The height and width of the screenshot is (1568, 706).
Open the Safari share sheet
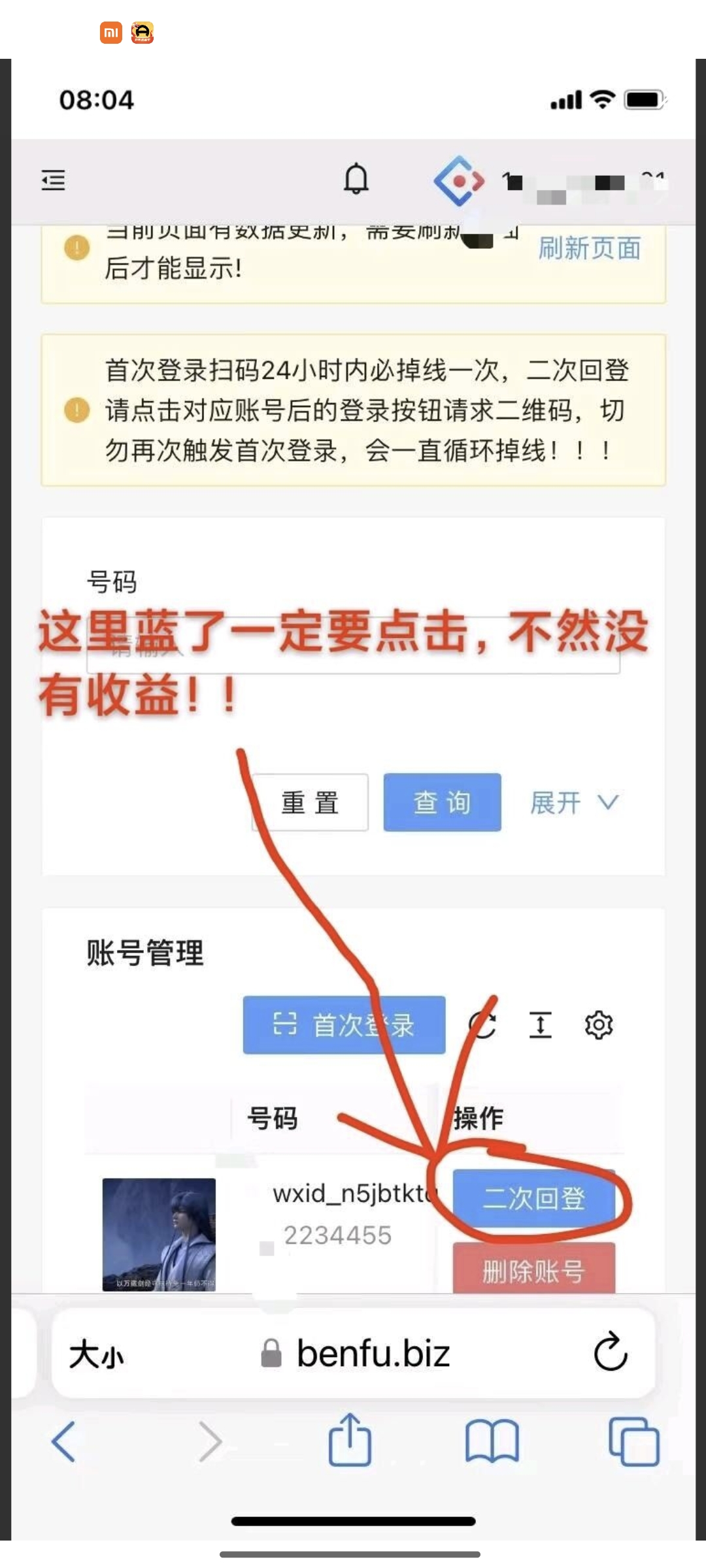(x=350, y=1439)
